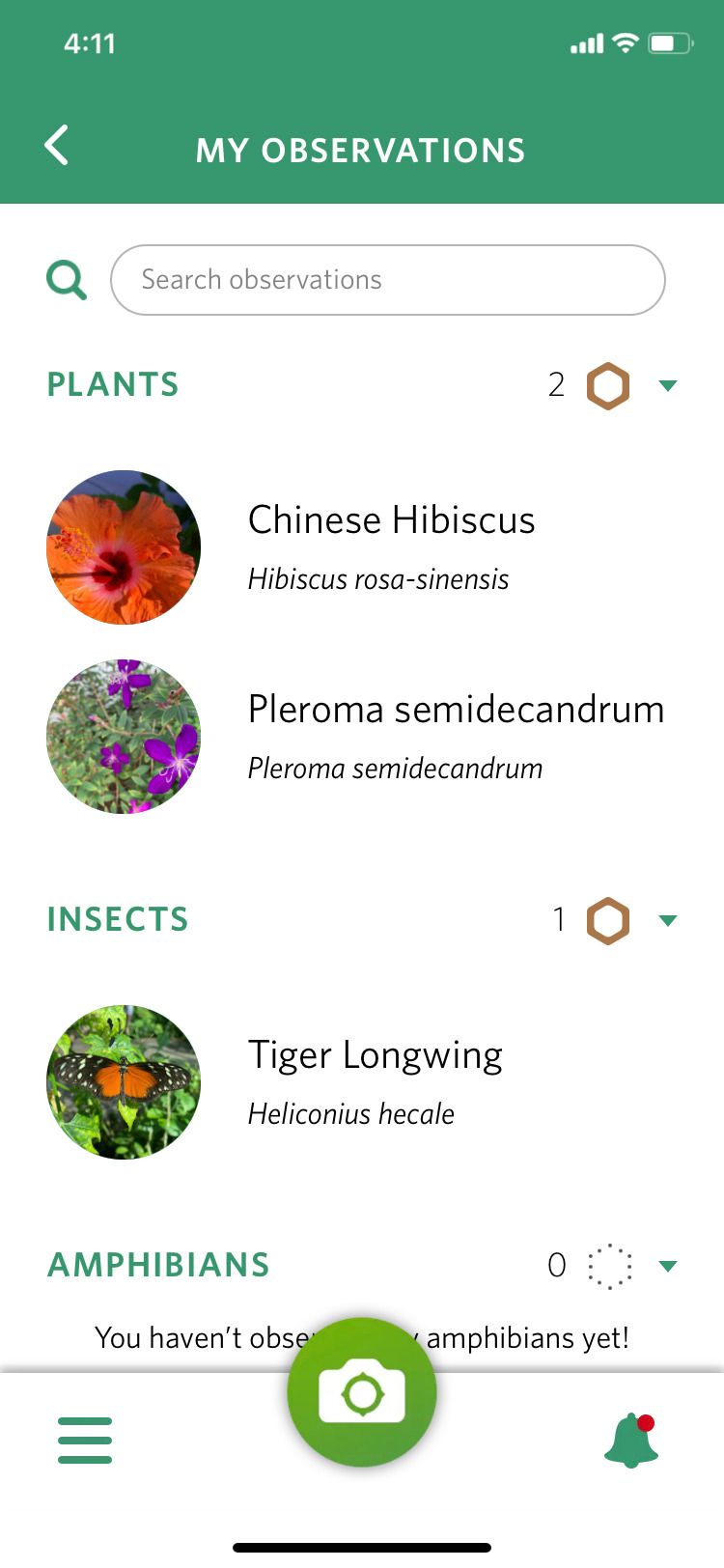
Task: Open the Tiger Longwing observation
Action: tap(375, 1081)
